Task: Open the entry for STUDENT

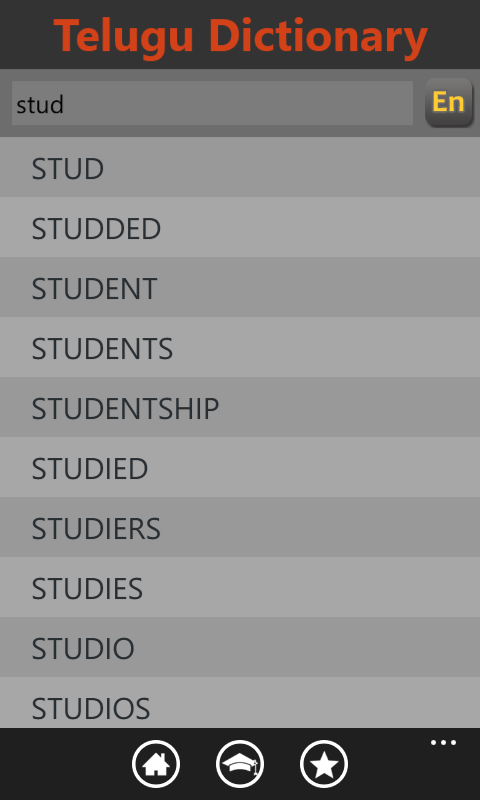Action: [x=240, y=287]
